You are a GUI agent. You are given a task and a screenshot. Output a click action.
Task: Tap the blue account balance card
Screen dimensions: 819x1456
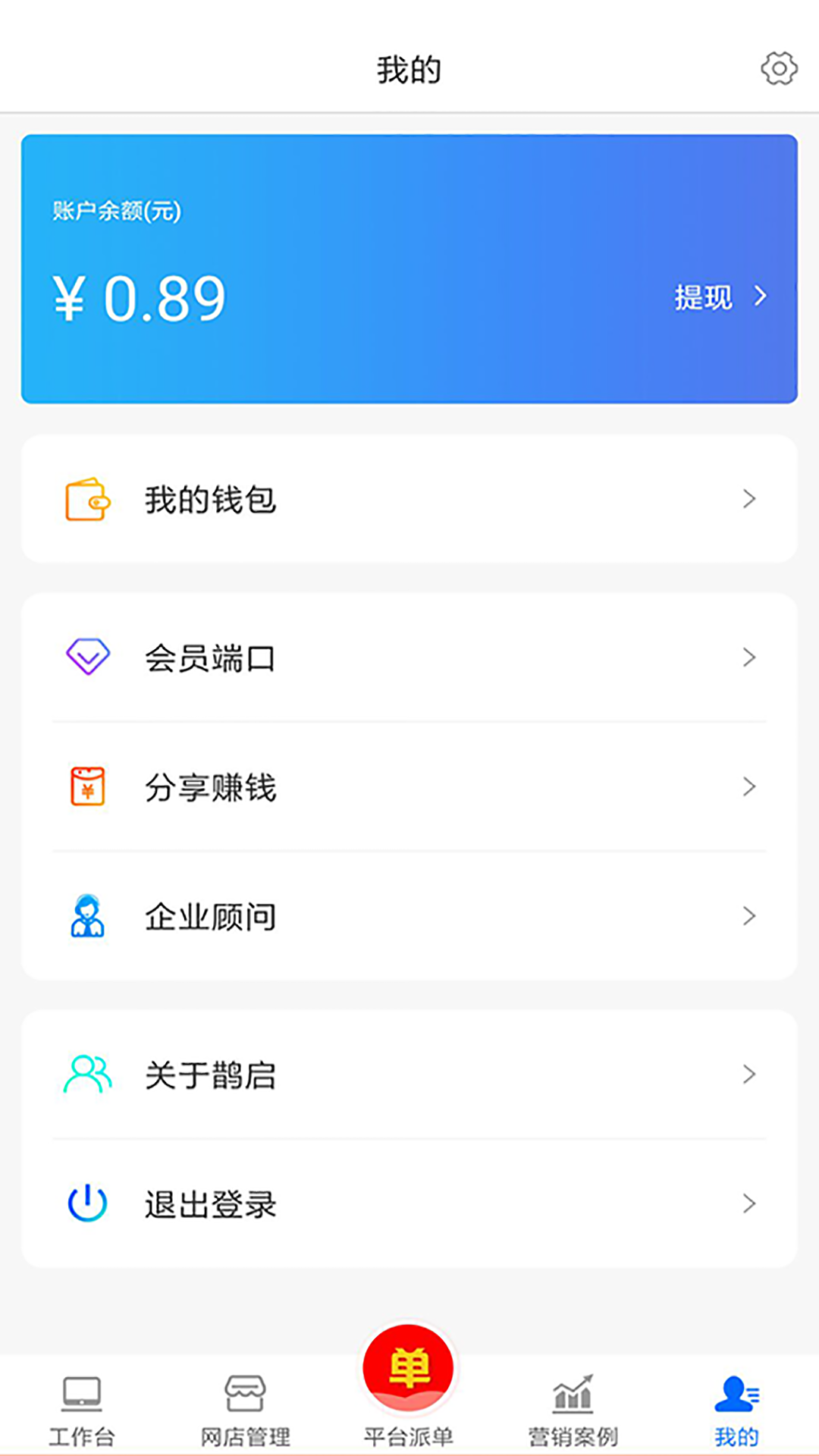click(x=409, y=265)
